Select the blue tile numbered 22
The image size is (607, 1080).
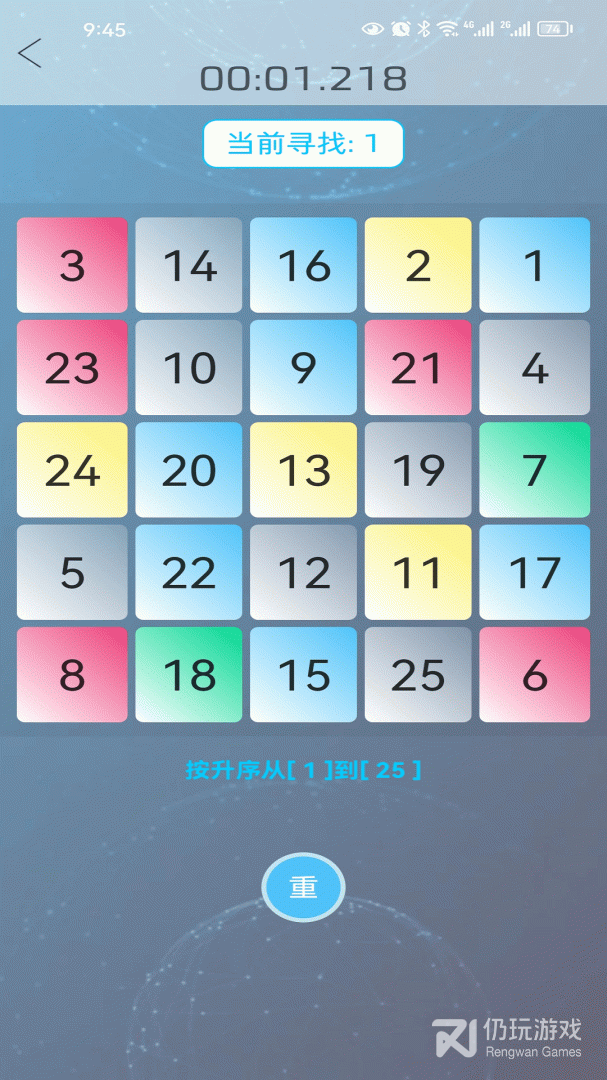pos(189,572)
